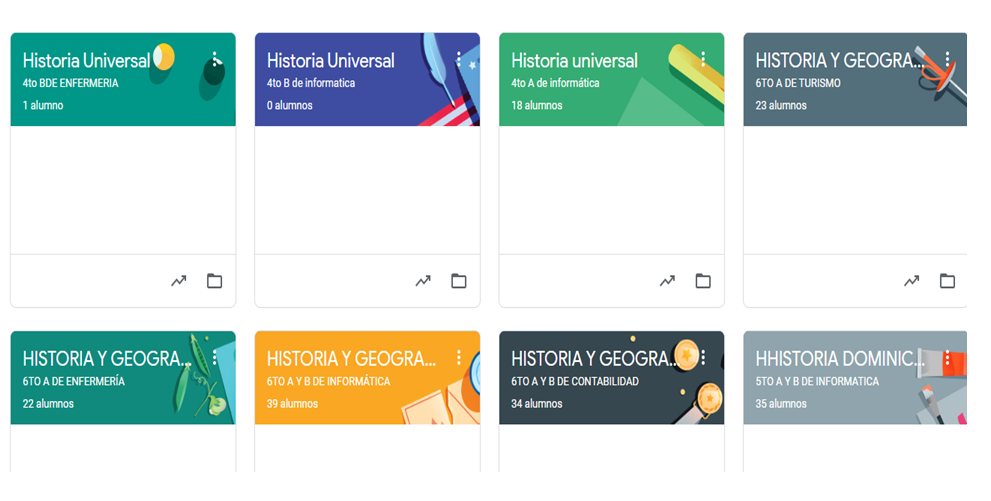Open gradebook trend icon for 4to BDE ENFERMERIA
Screen dimensions: 991x501
coord(179,281)
